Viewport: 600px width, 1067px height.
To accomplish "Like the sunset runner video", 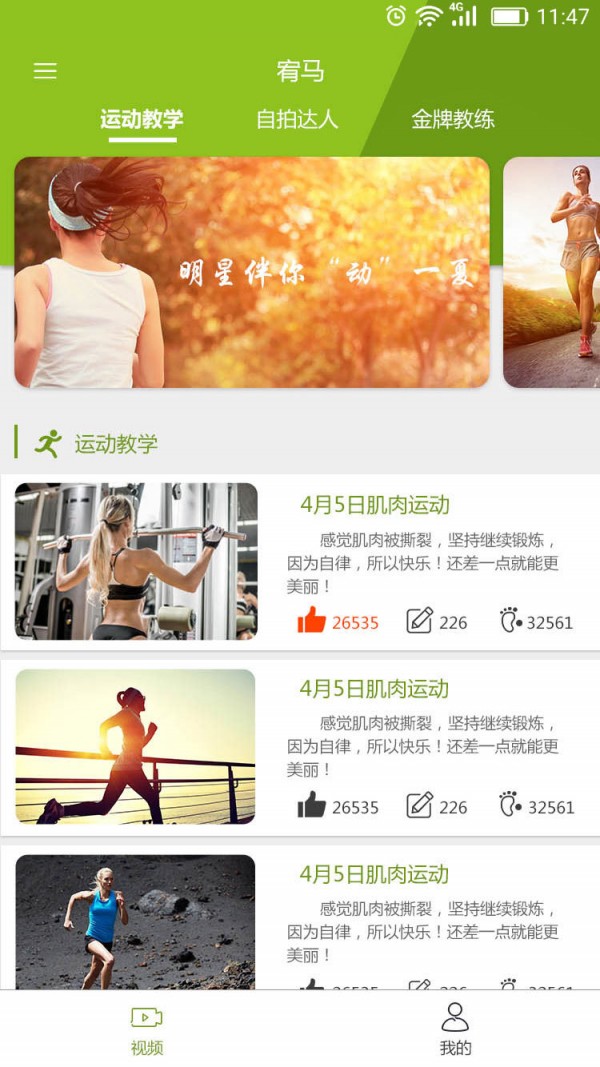I will [312, 805].
